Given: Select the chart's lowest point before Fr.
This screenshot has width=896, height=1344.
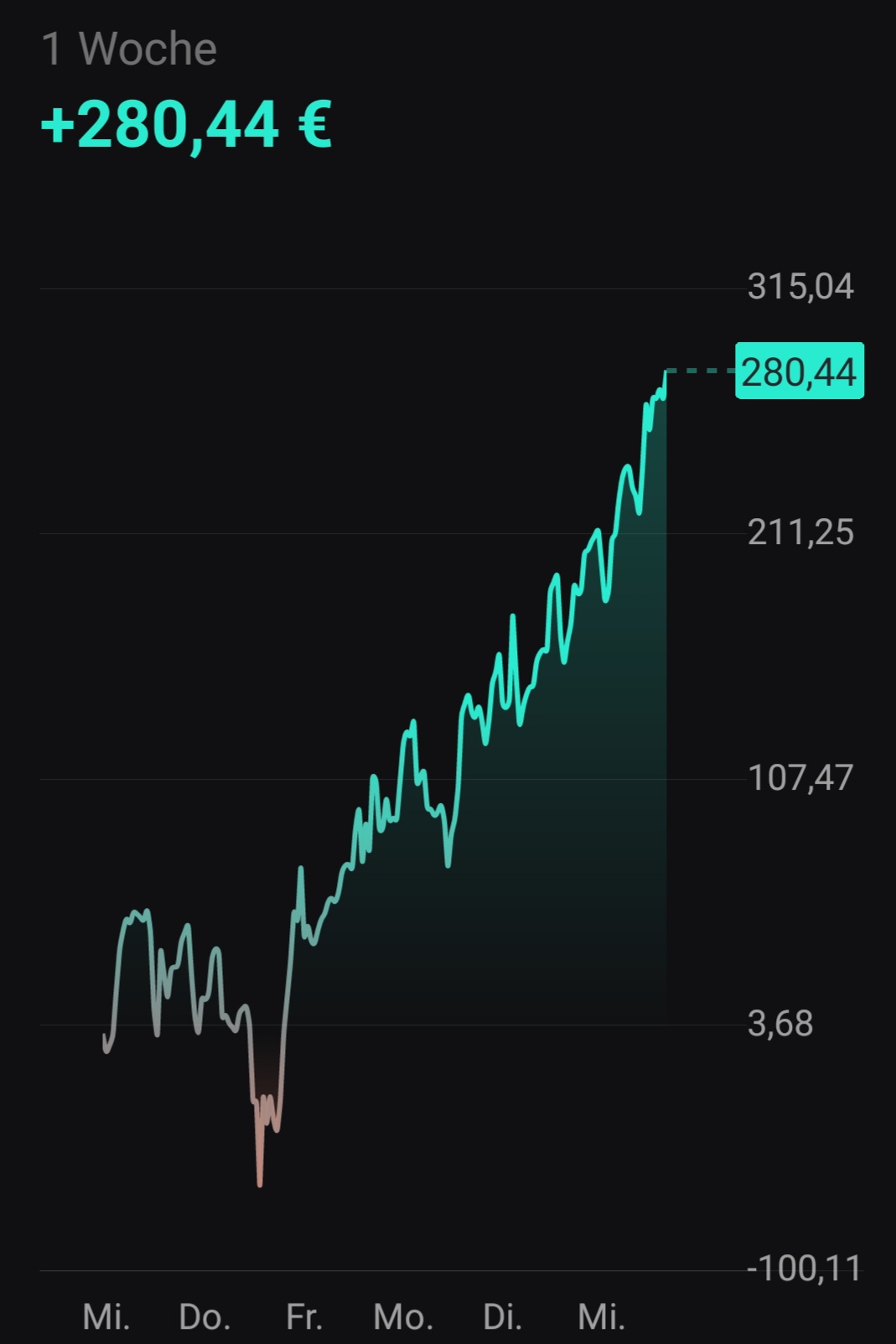Looking at the screenshot, I should click(x=260, y=1182).
